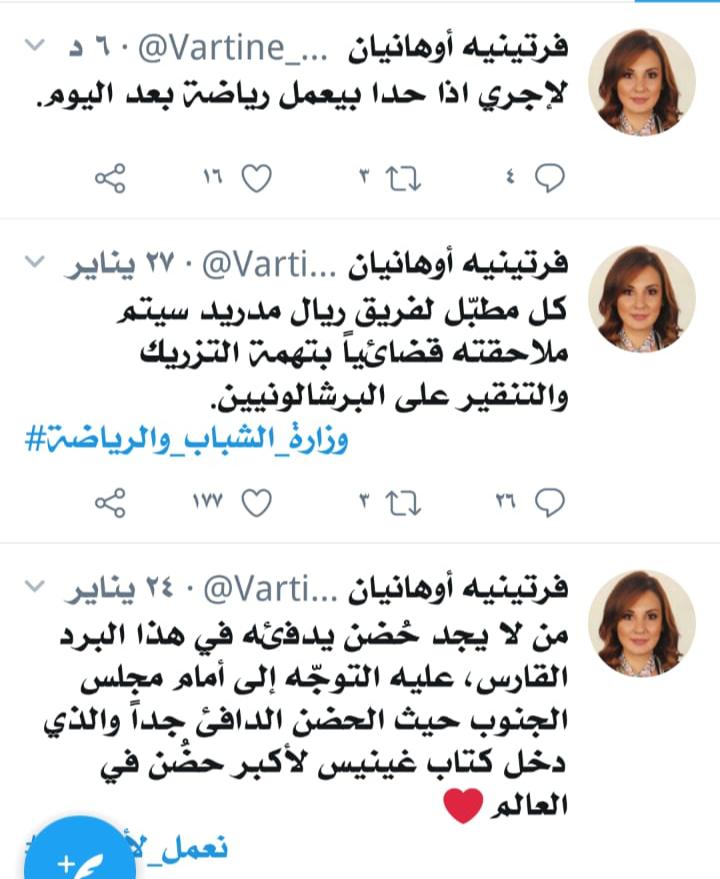
Task: Reply to the Real Madrid tweet
Action: [549, 505]
